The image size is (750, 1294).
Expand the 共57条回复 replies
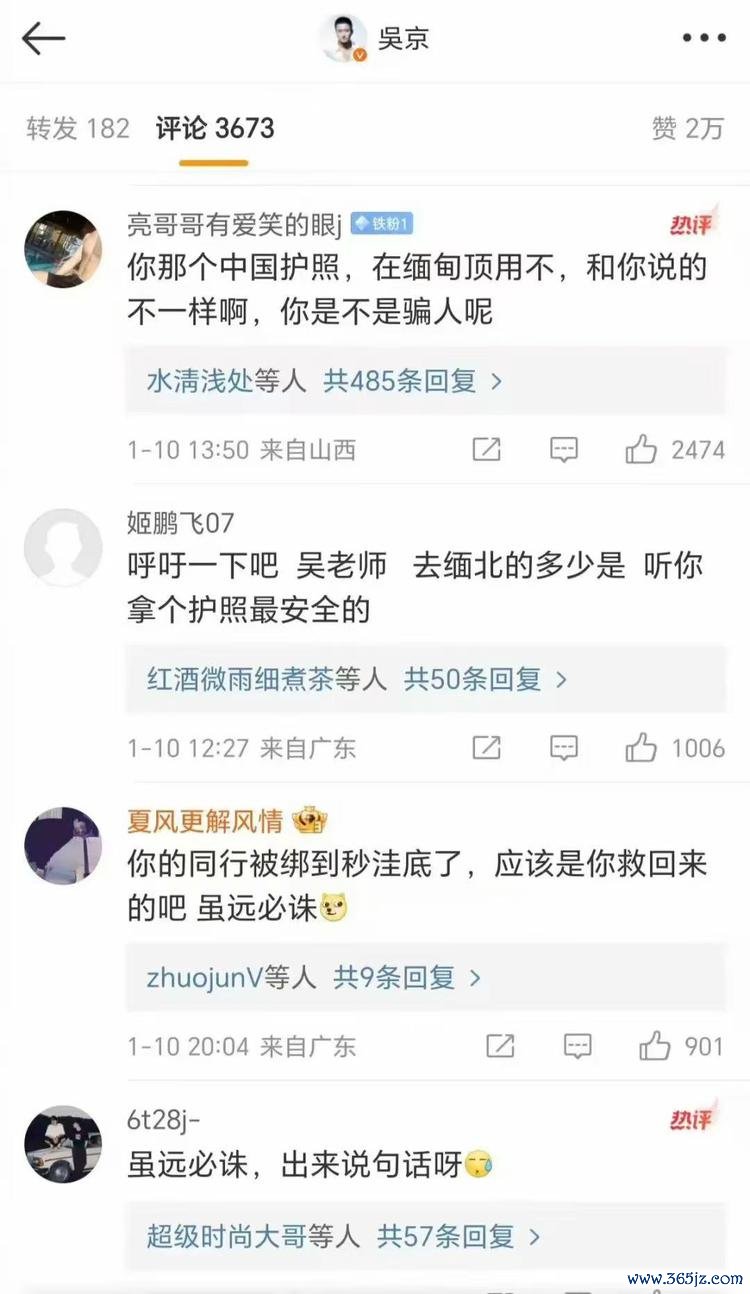pyautogui.click(x=458, y=1236)
